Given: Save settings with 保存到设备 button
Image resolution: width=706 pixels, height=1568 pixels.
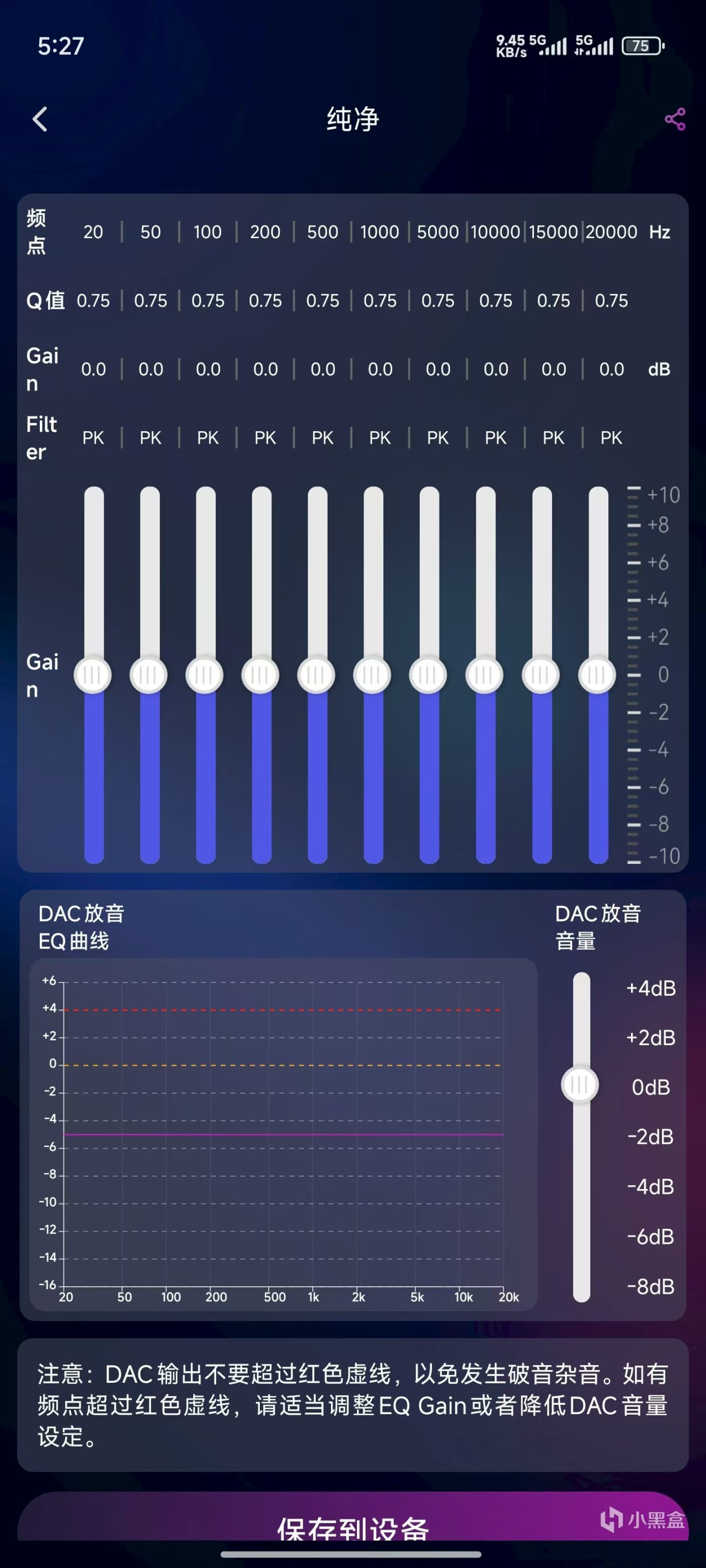Looking at the screenshot, I should 352,1526.
